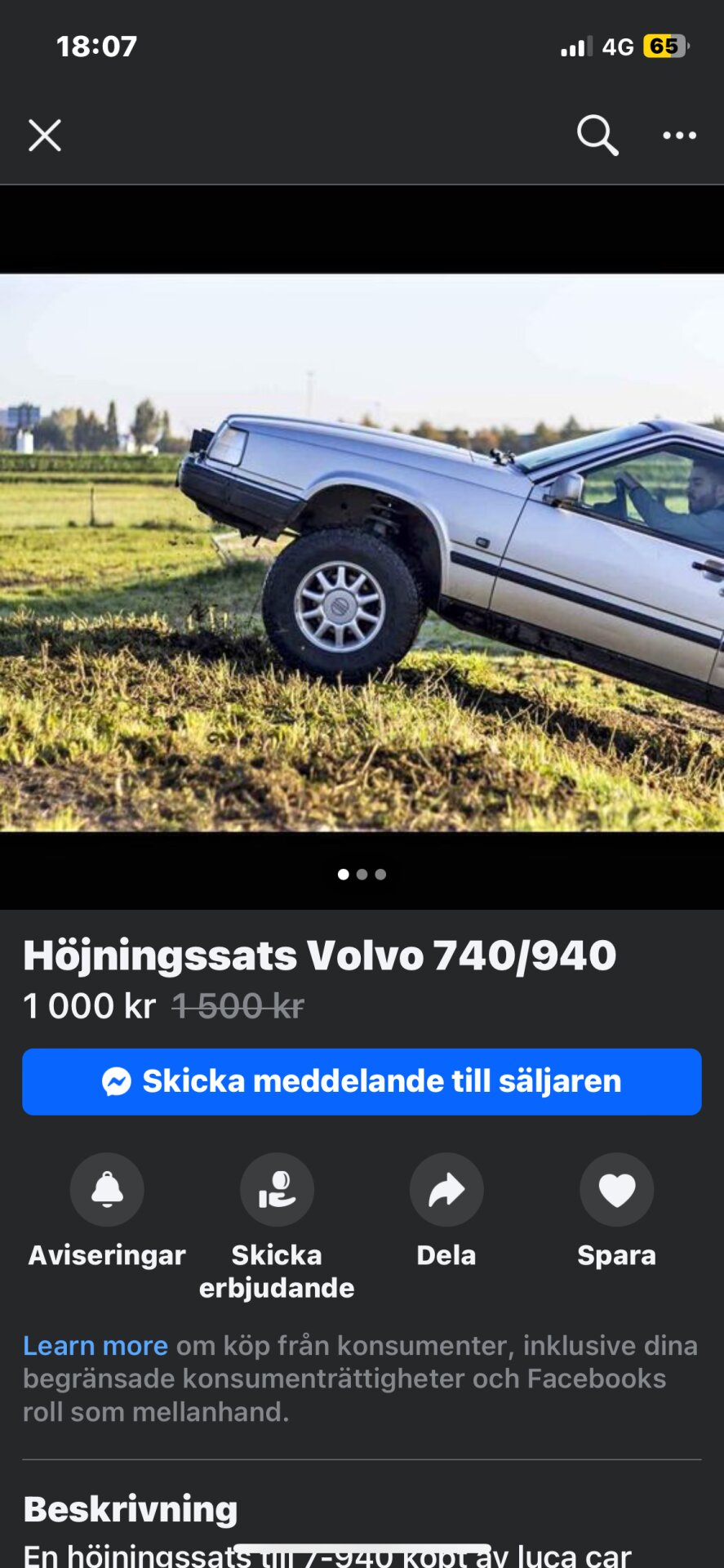Turn on Aviseringar for this listing
The image size is (724, 1568).
(x=107, y=1189)
